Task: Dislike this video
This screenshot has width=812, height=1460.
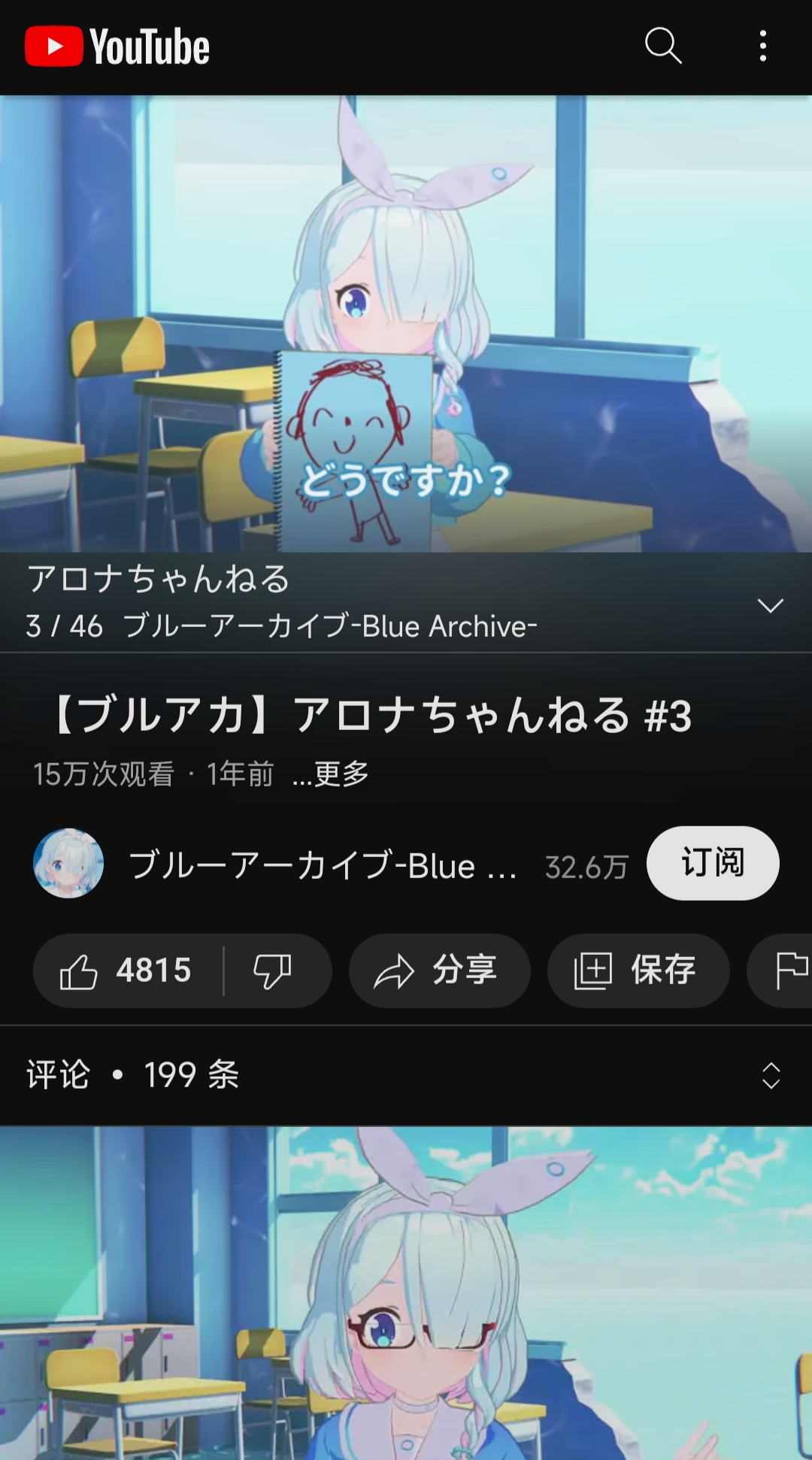Action: click(272, 971)
